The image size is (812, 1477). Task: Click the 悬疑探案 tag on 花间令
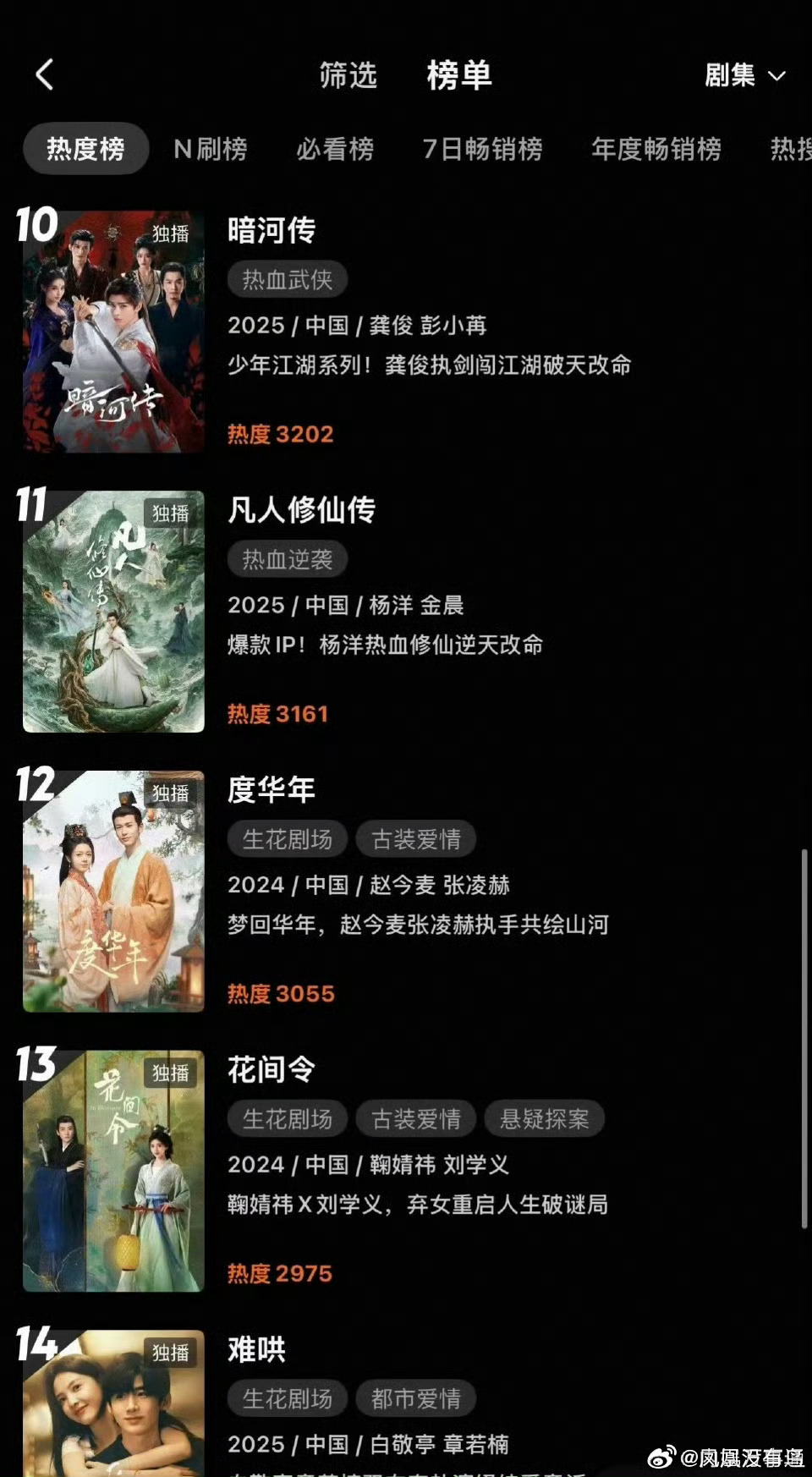click(544, 1118)
